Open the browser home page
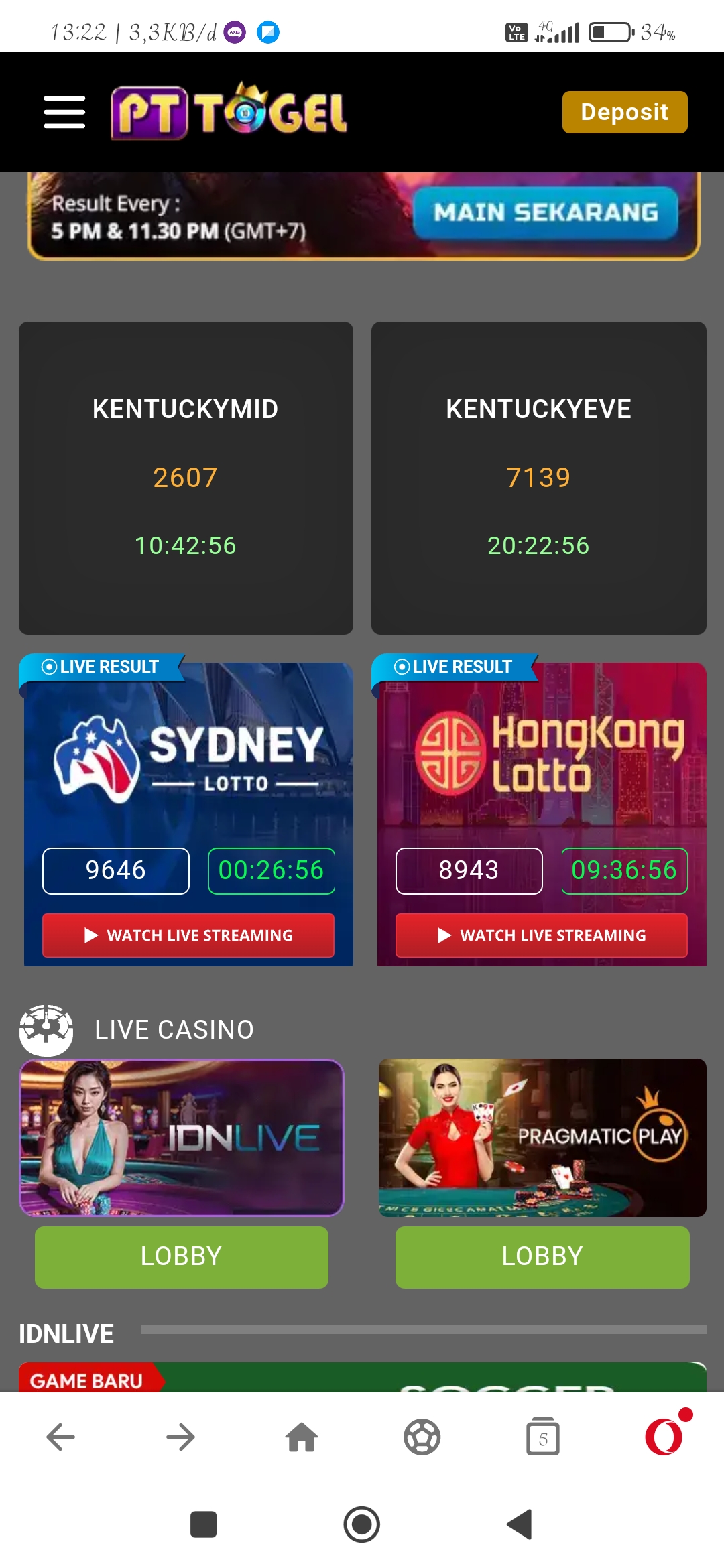This screenshot has height=1568, width=724. pos(302,1437)
